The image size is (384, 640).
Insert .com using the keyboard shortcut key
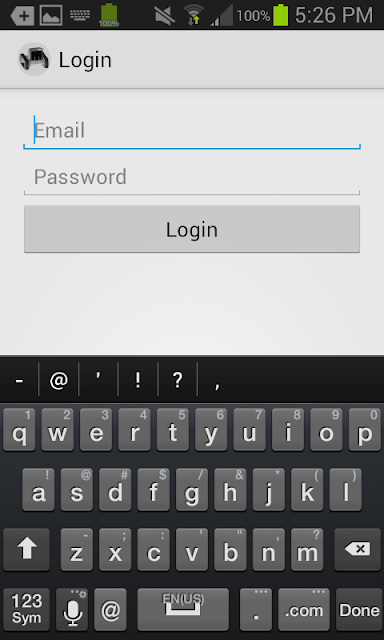click(304, 609)
